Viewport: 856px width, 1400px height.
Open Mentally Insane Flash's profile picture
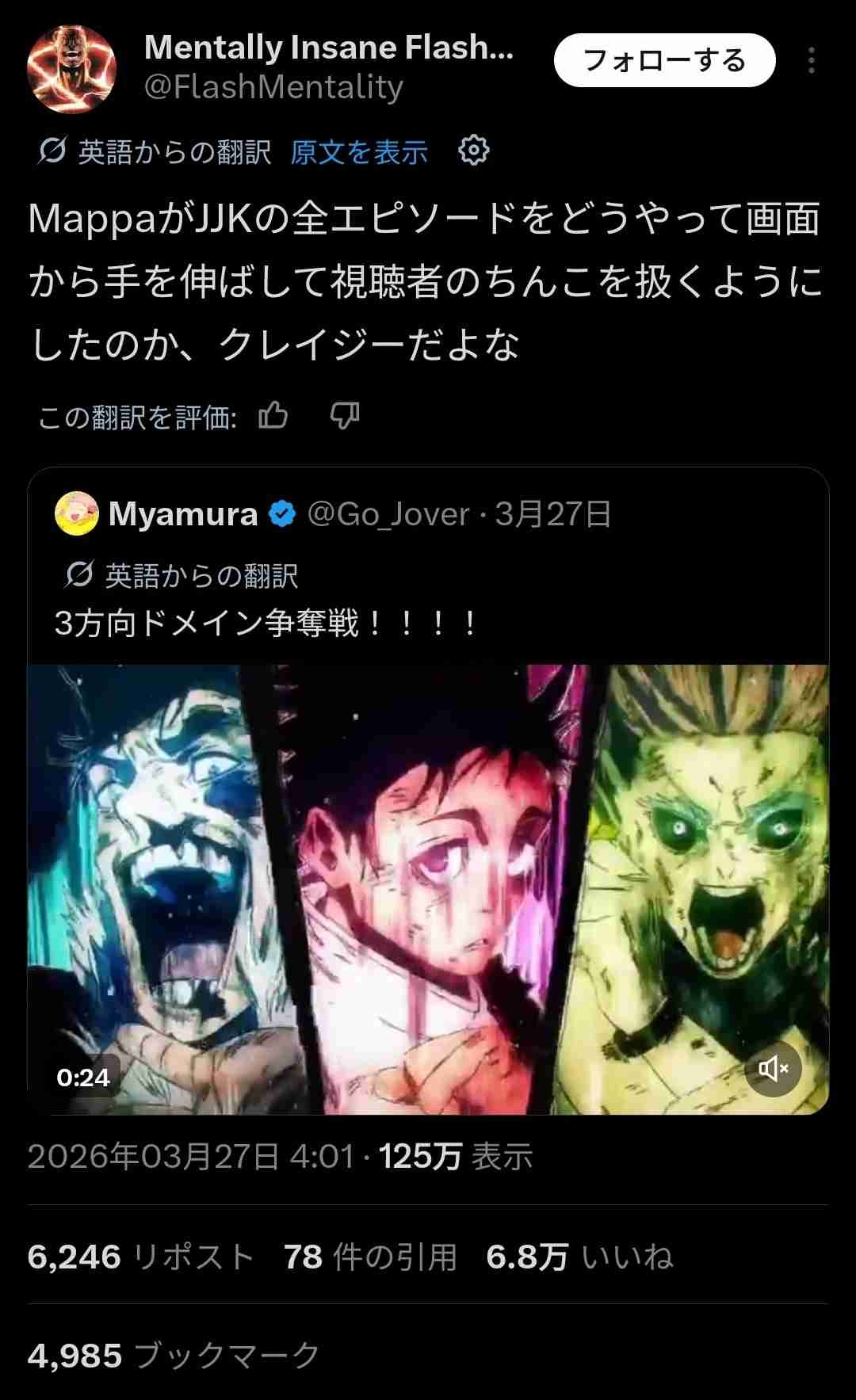(x=71, y=68)
